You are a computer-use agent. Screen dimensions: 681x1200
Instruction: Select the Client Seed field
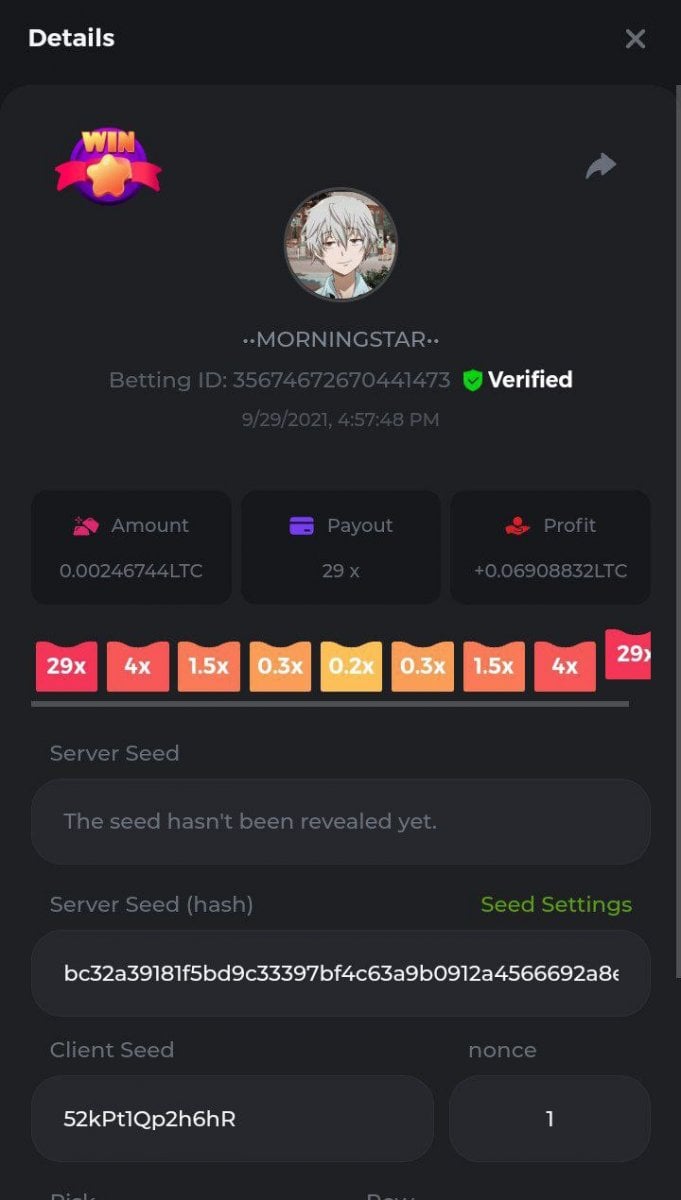[x=233, y=1118]
